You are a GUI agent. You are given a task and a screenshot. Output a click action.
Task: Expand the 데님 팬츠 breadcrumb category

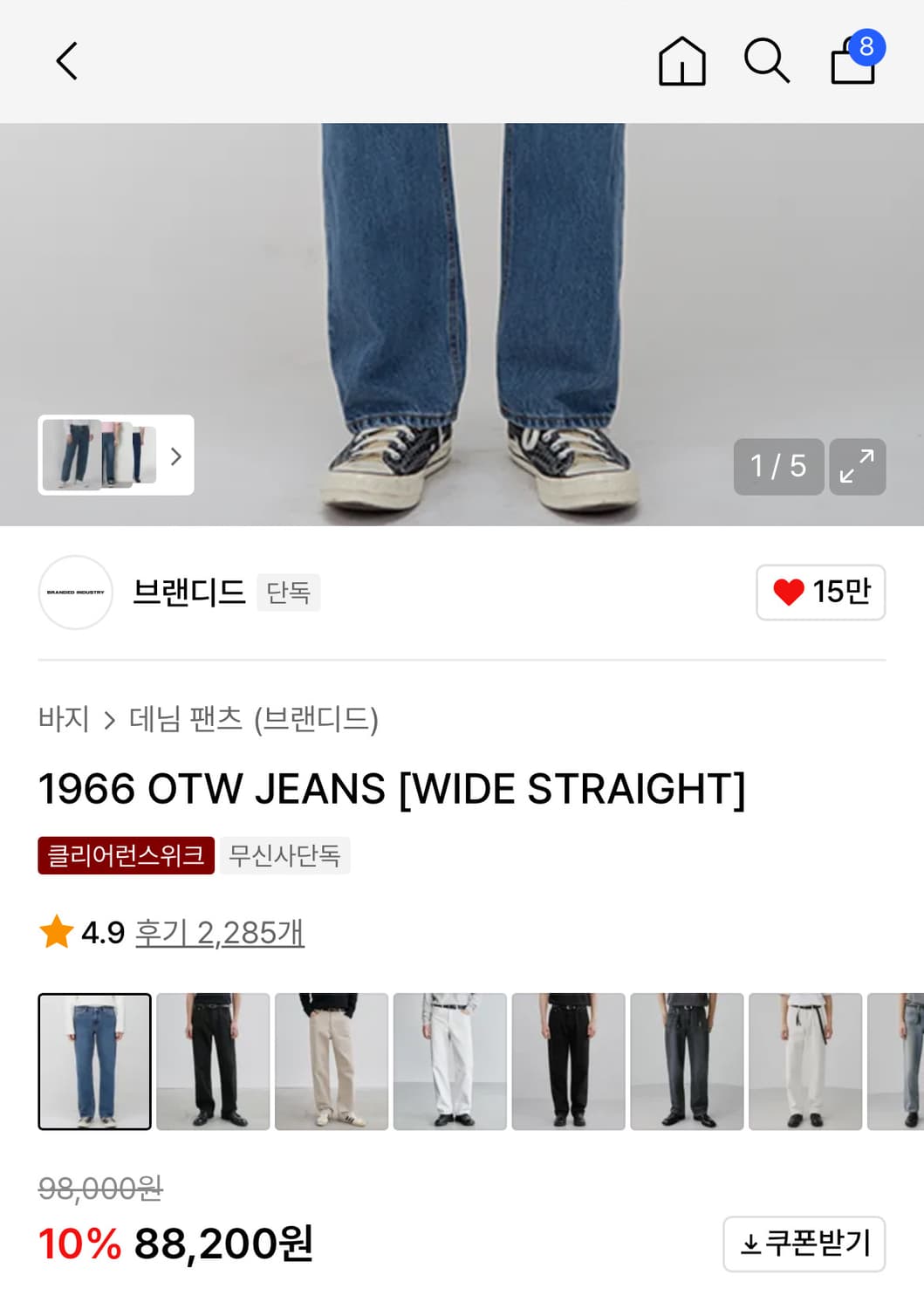[x=186, y=717]
